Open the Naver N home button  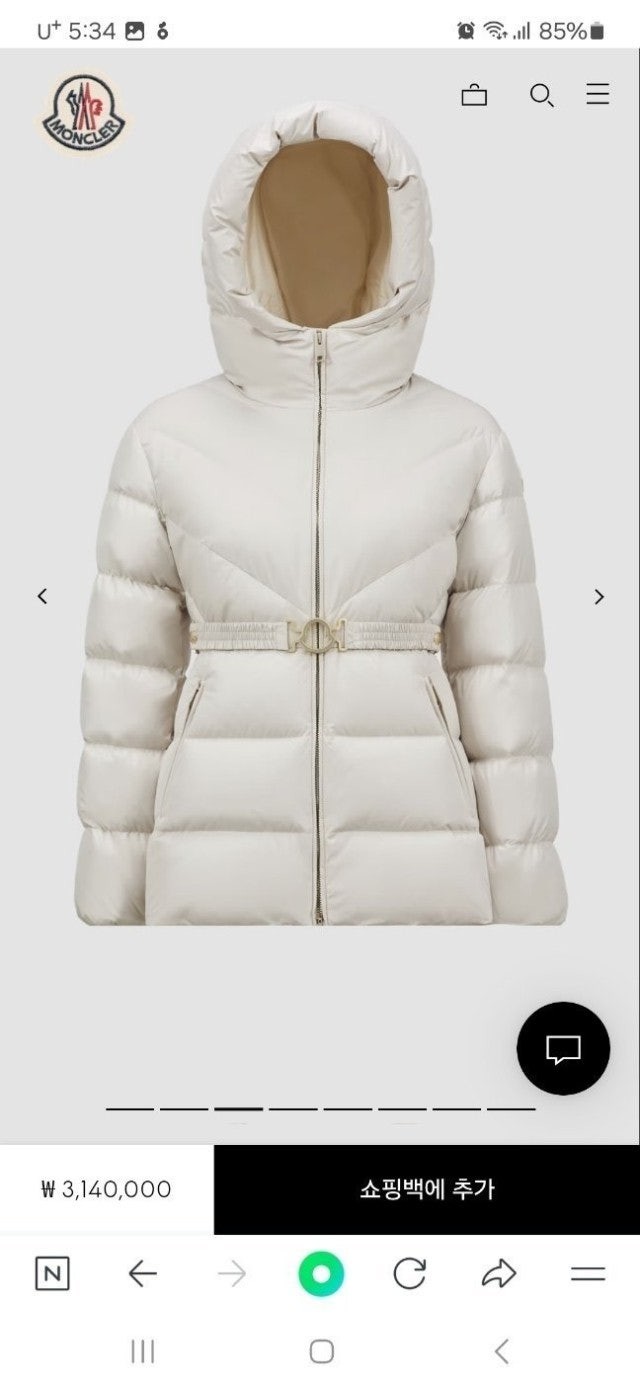click(52, 1273)
